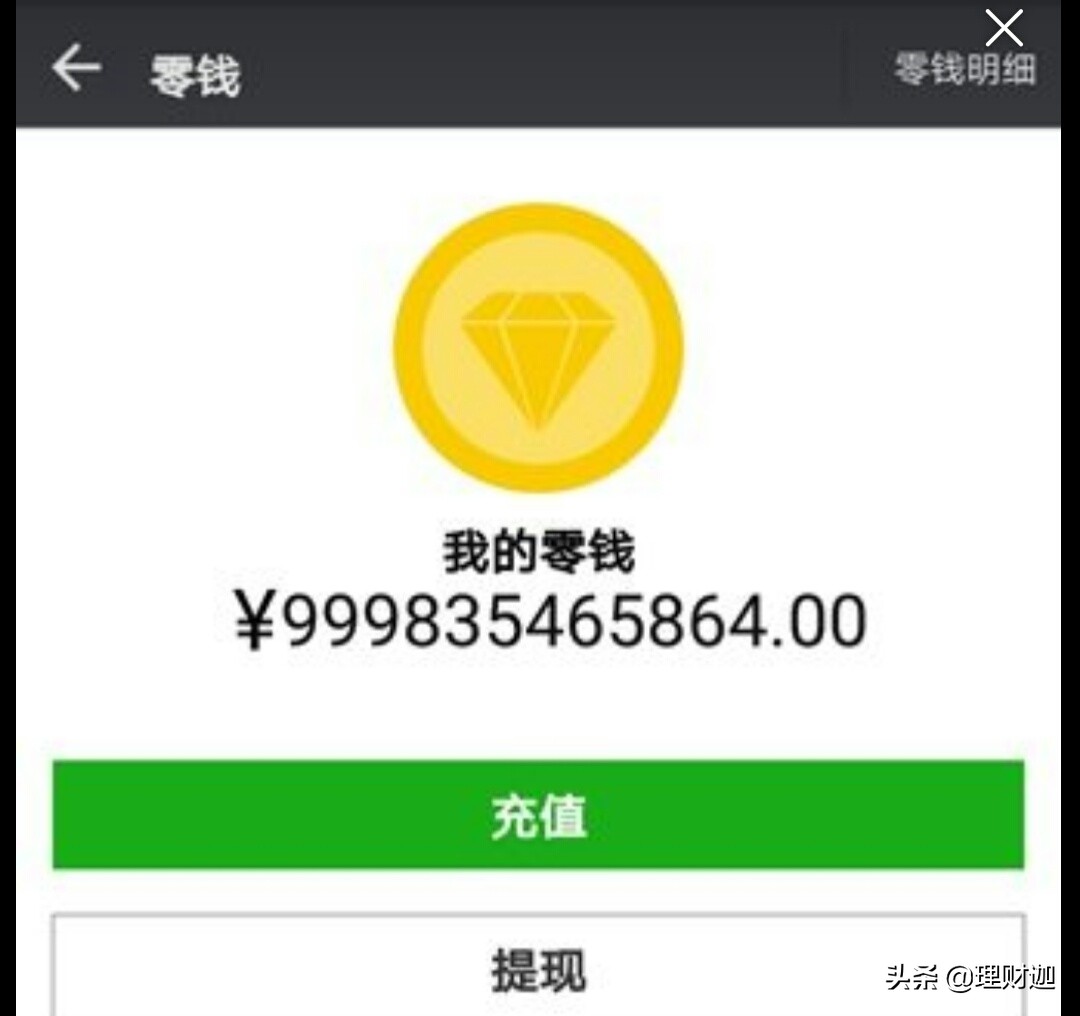Open 零钱明细 transaction details
This screenshot has height=1016, width=1080.
point(965,70)
